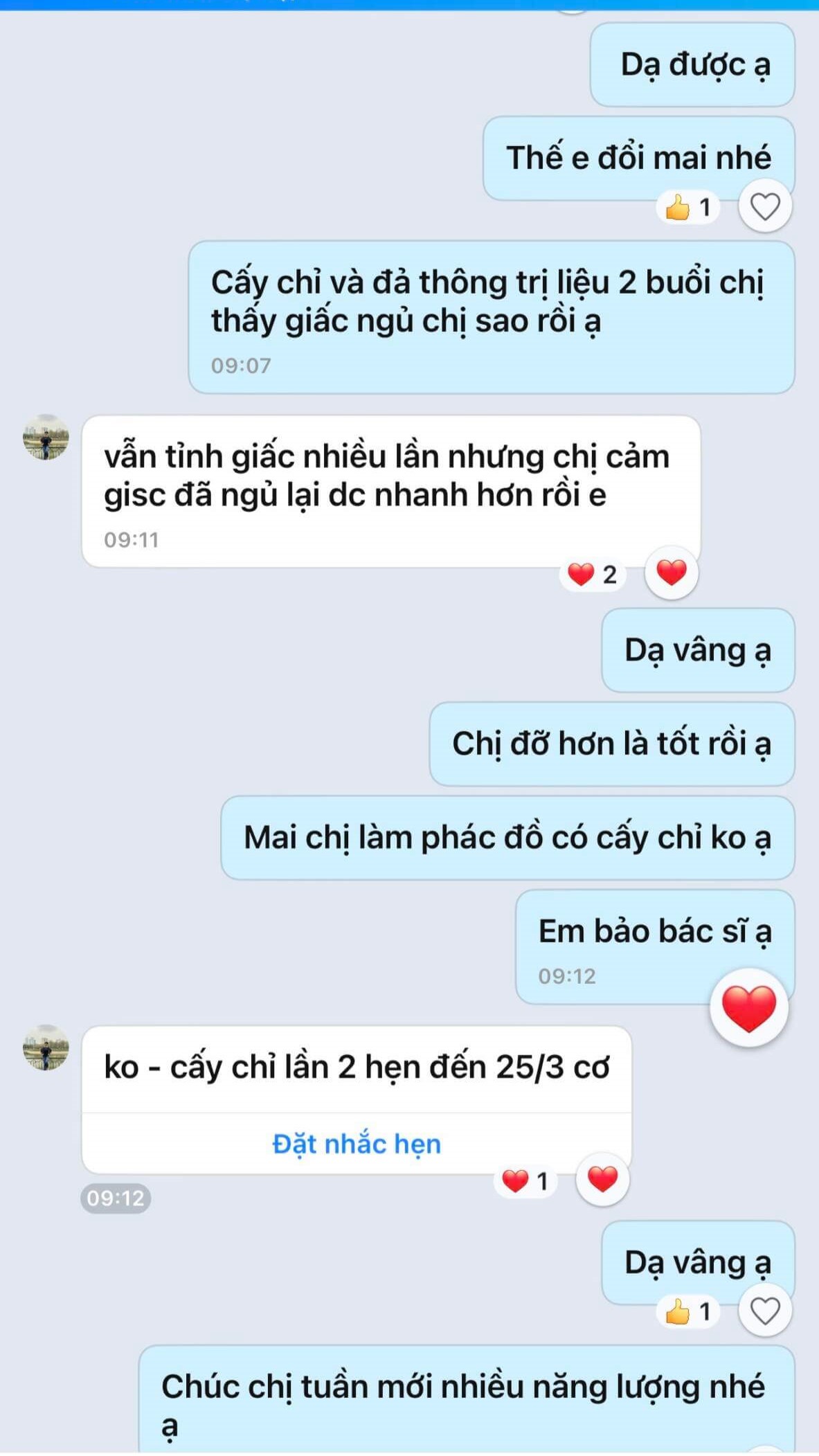
Task: Tap big heart on 'Em bảo bác sĩ ạ'
Action: pyautogui.click(x=748, y=1007)
